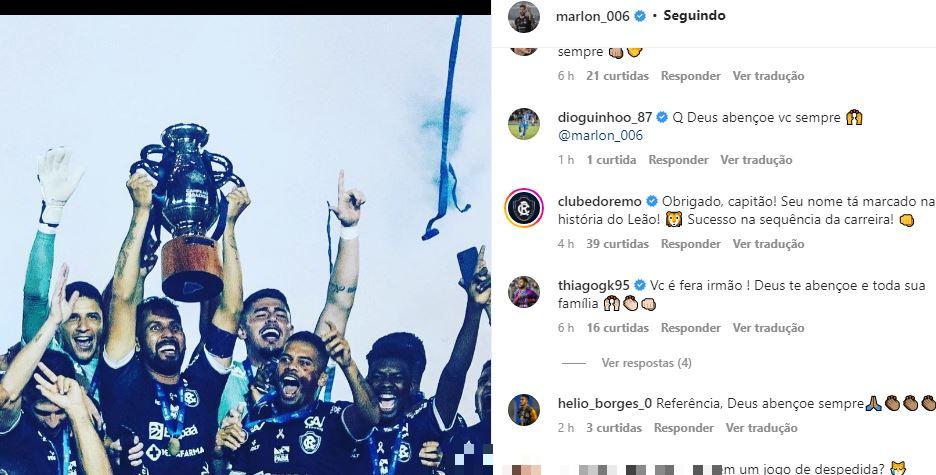This screenshot has width=936, height=475.
Task: Open clubedoremo's avatar picture
Action: [524, 208]
